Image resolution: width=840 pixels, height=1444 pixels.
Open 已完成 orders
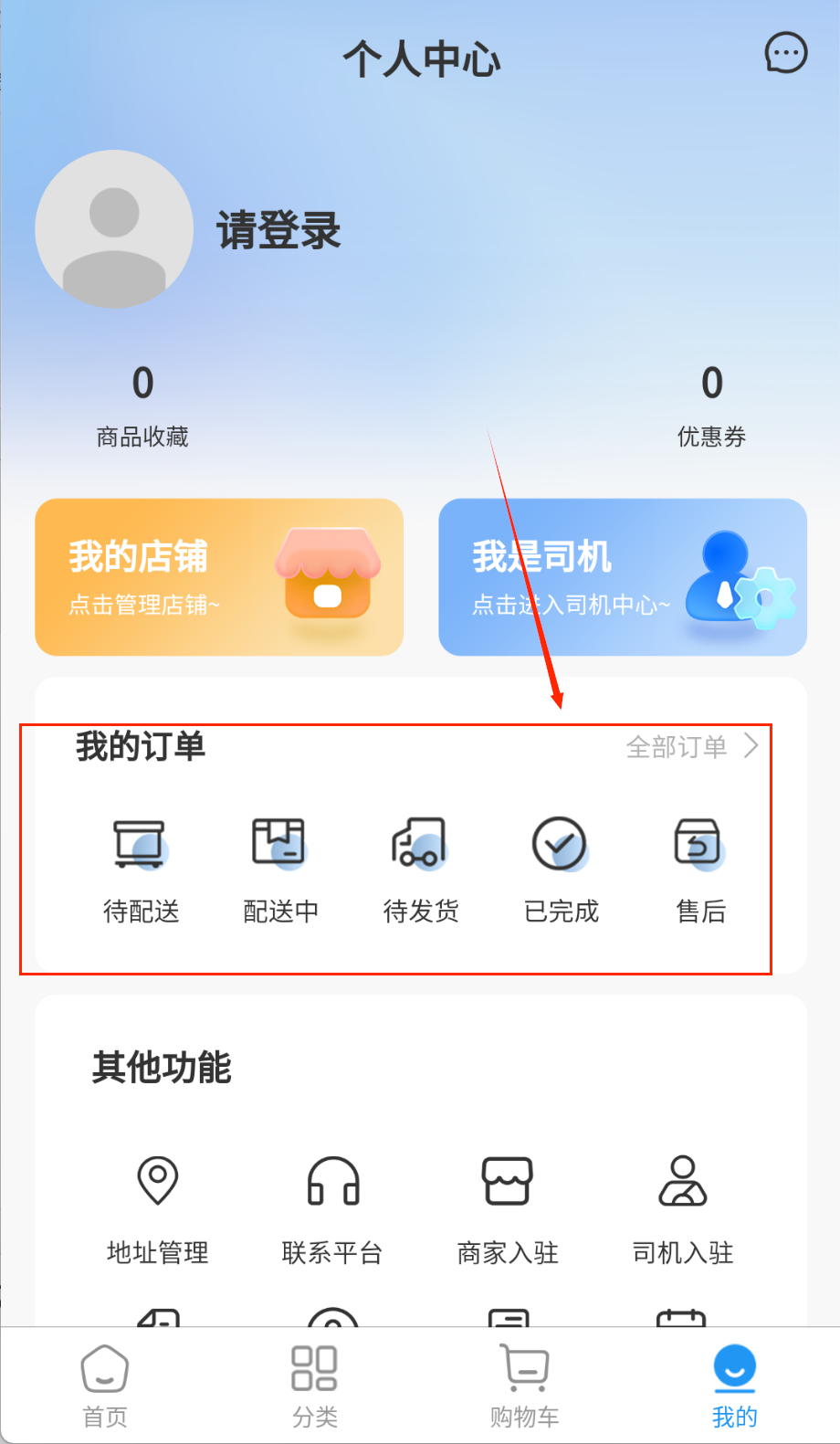click(x=561, y=868)
